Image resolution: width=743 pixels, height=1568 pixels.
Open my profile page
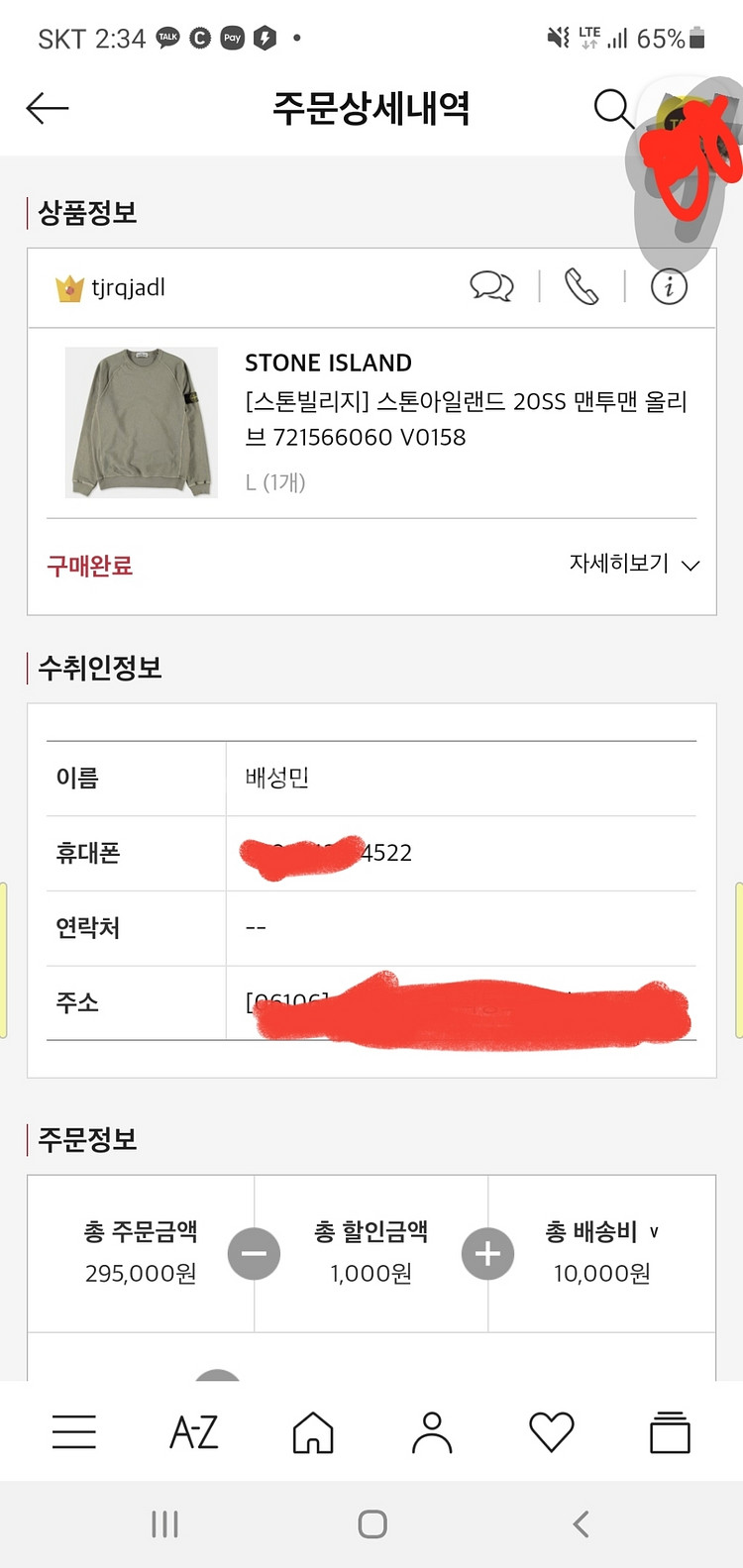tap(432, 1432)
